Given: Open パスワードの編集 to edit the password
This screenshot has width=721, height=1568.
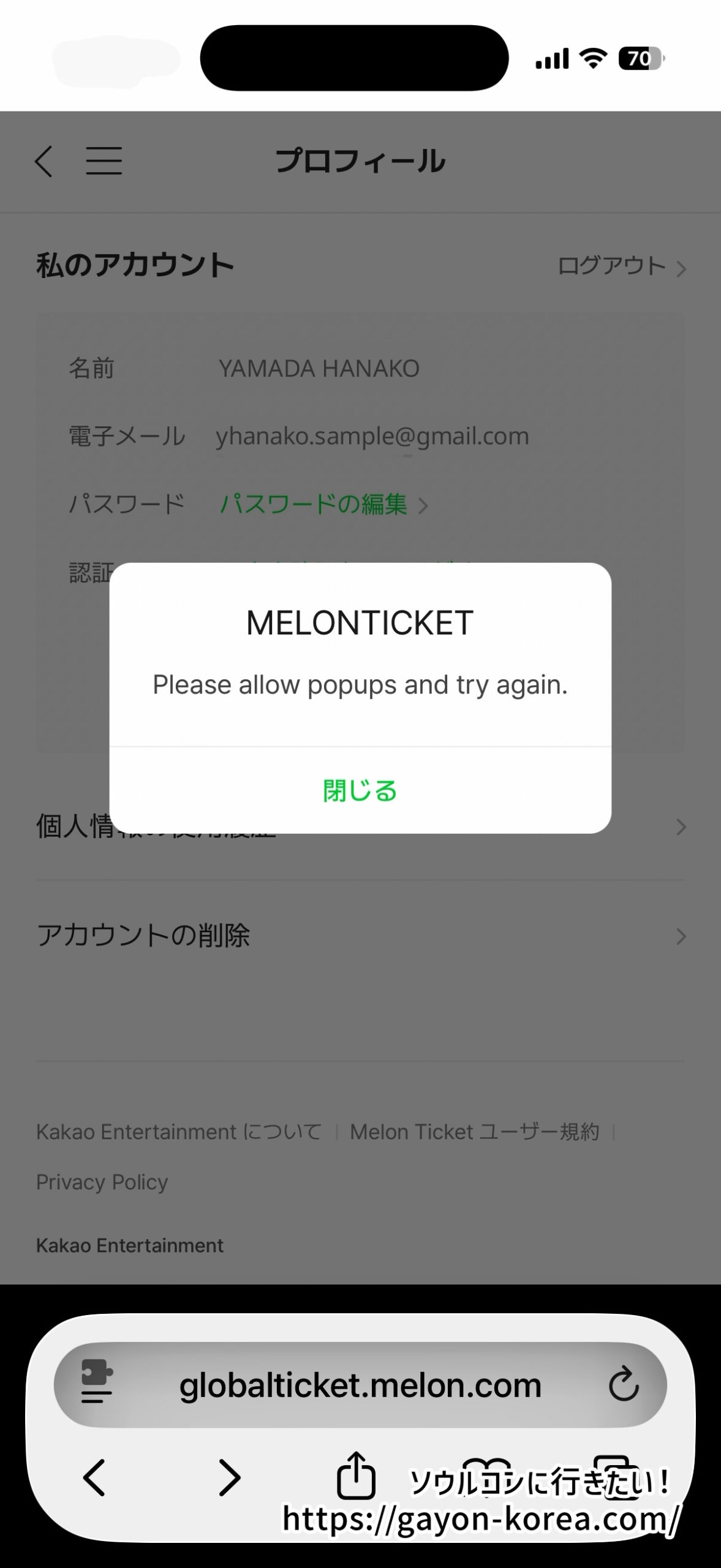Looking at the screenshot, I should (x=314, y=505).
